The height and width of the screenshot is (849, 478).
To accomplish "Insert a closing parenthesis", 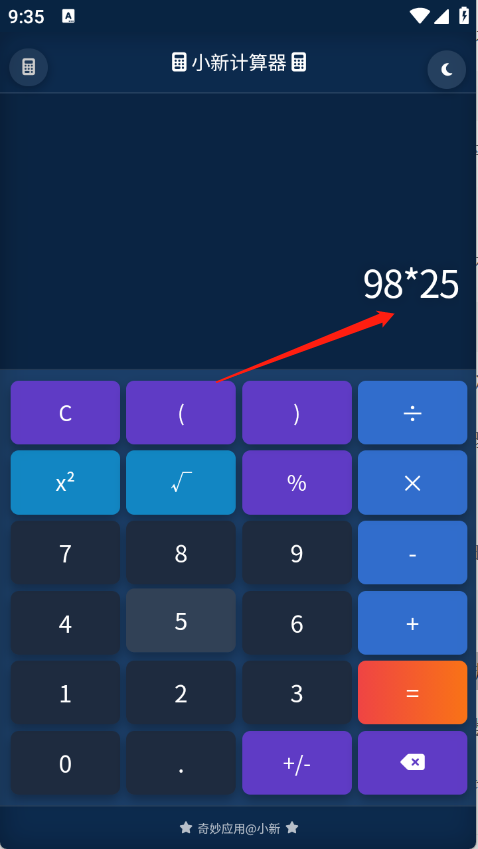I will [x=297, y=413].
